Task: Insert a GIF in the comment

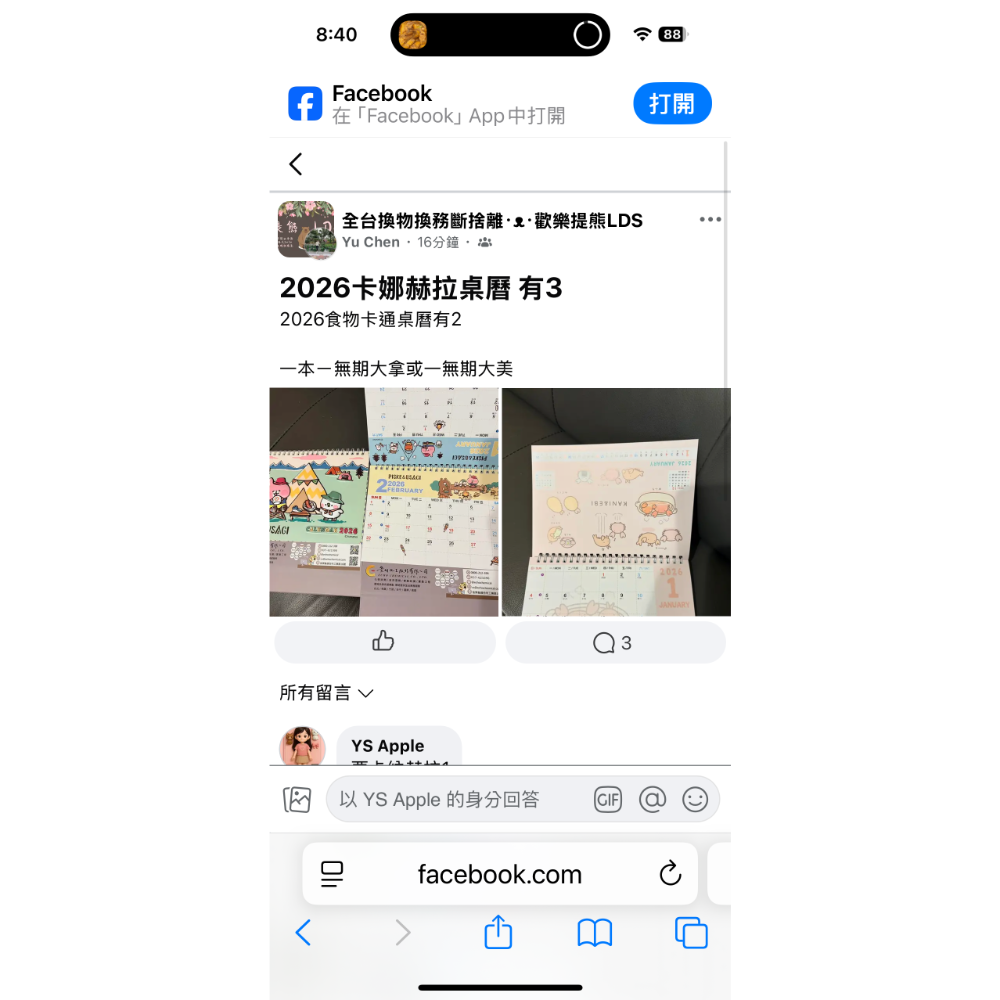Action: 608,799
